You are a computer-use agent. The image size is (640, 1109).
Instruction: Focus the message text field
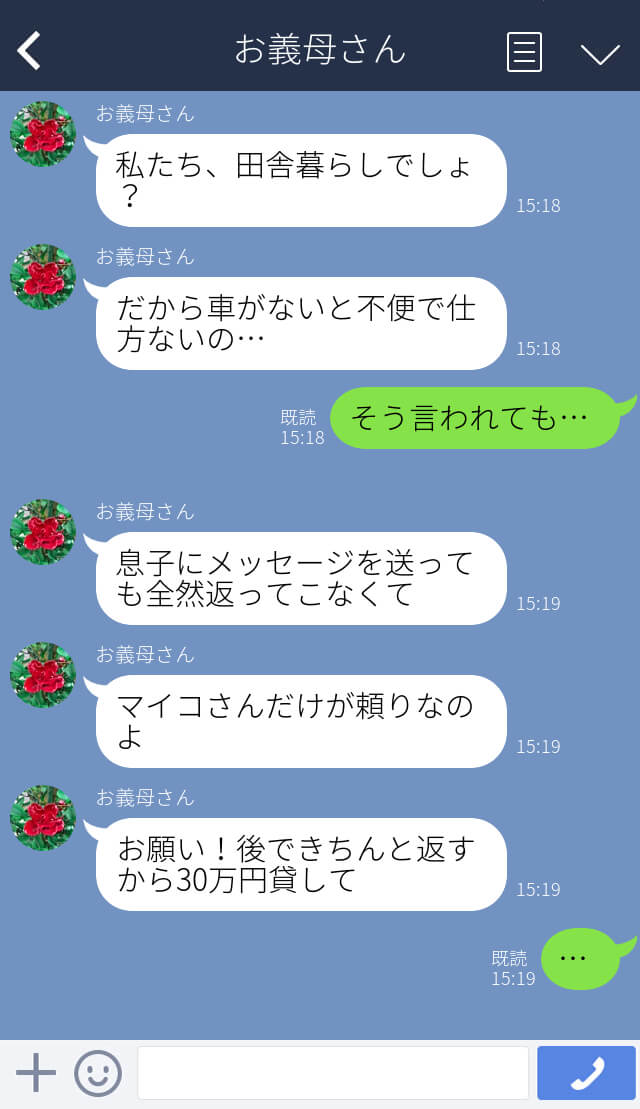tap(333, 1073)
